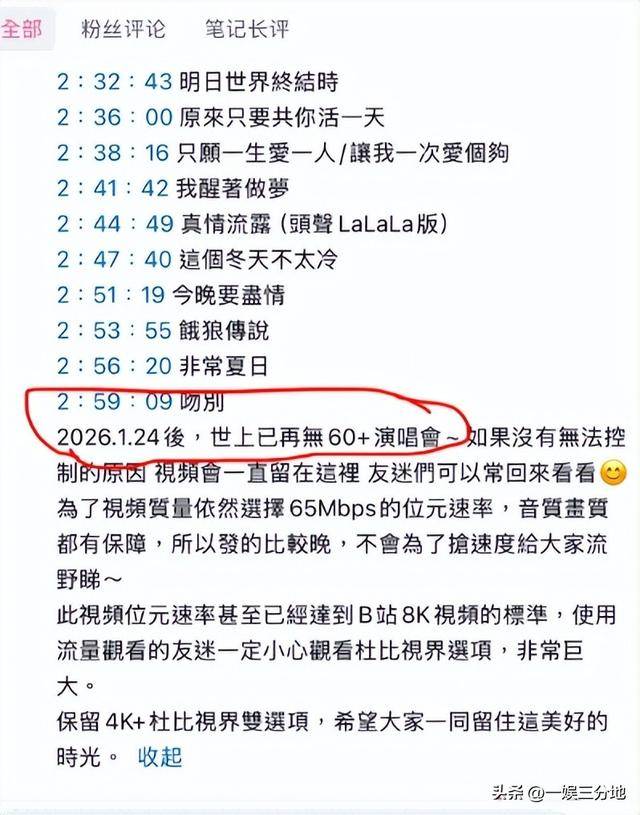Open the 笔记长评 tab
The width and height of the screenshot is (640, 815).
click(x=246, y=29)
